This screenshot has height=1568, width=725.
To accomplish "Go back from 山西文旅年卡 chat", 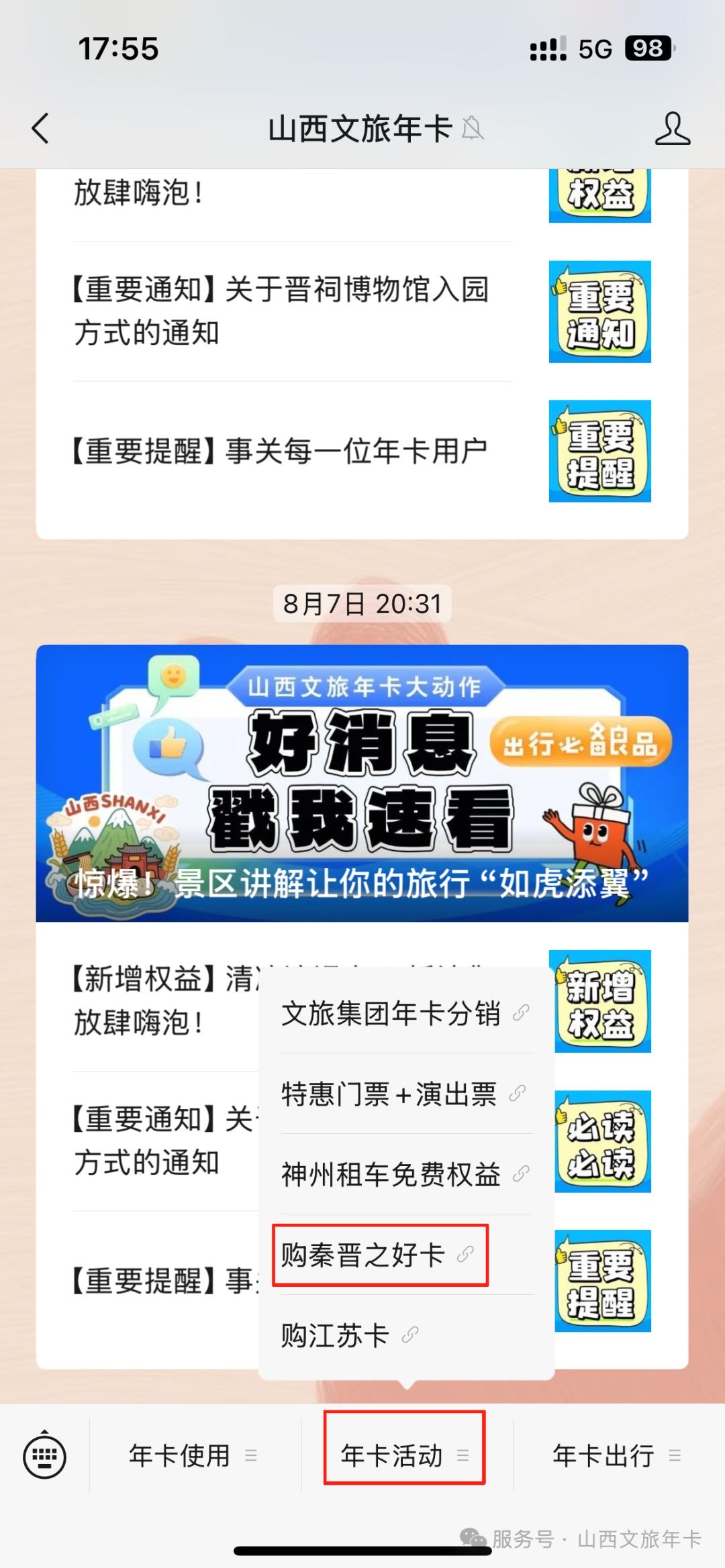I will (x=41, y=128).
